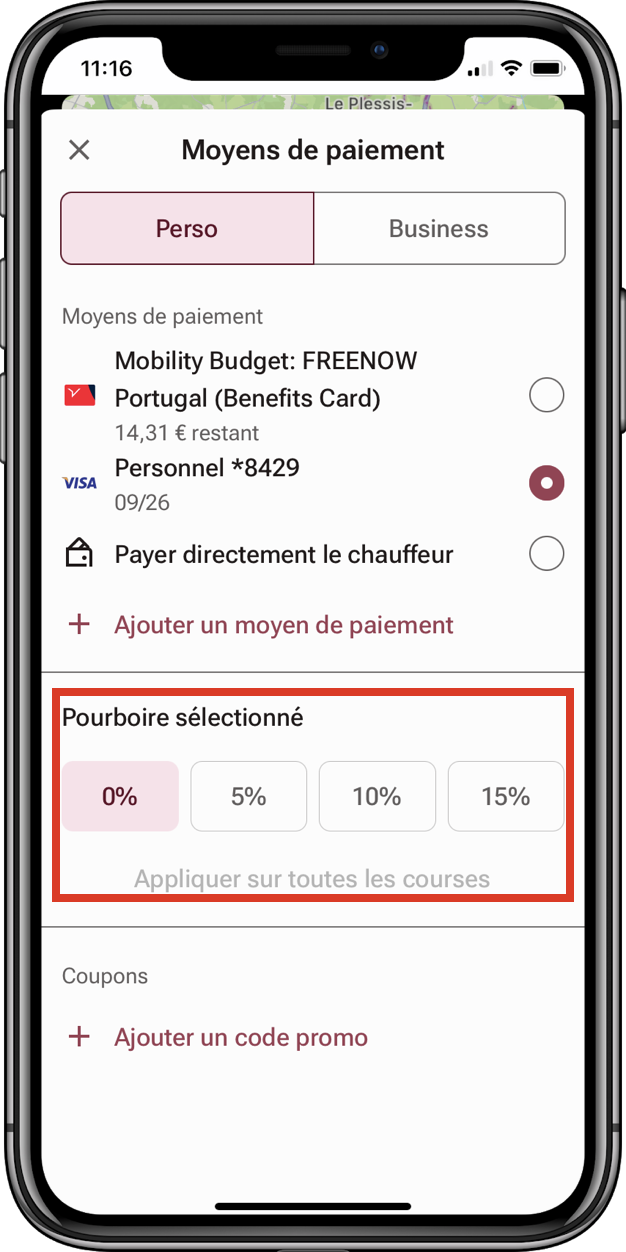This screenshot has width=626, height=1252.
Task: Tap Ajouter un code promo
Action: pos(240,1037)
